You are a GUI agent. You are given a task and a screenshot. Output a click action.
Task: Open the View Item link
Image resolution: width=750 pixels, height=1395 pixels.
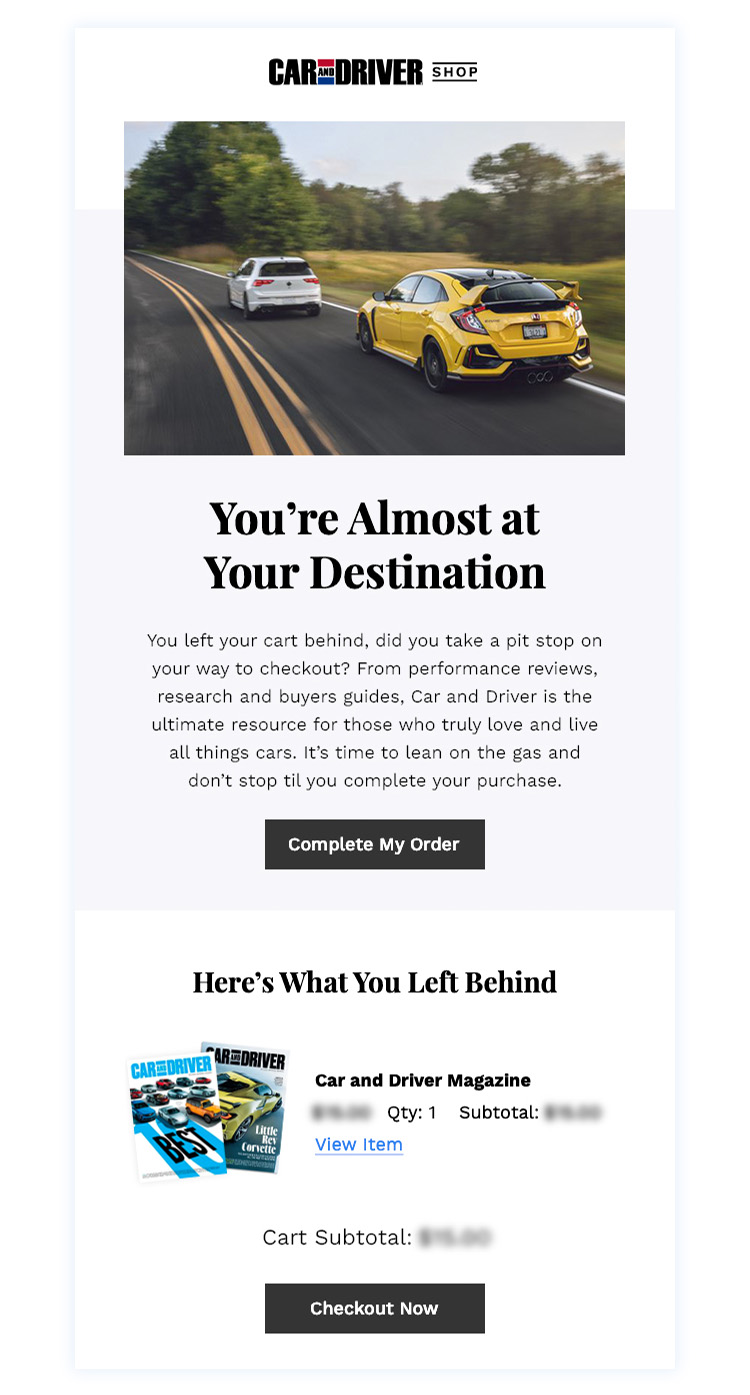click(x=358, y=1144)
